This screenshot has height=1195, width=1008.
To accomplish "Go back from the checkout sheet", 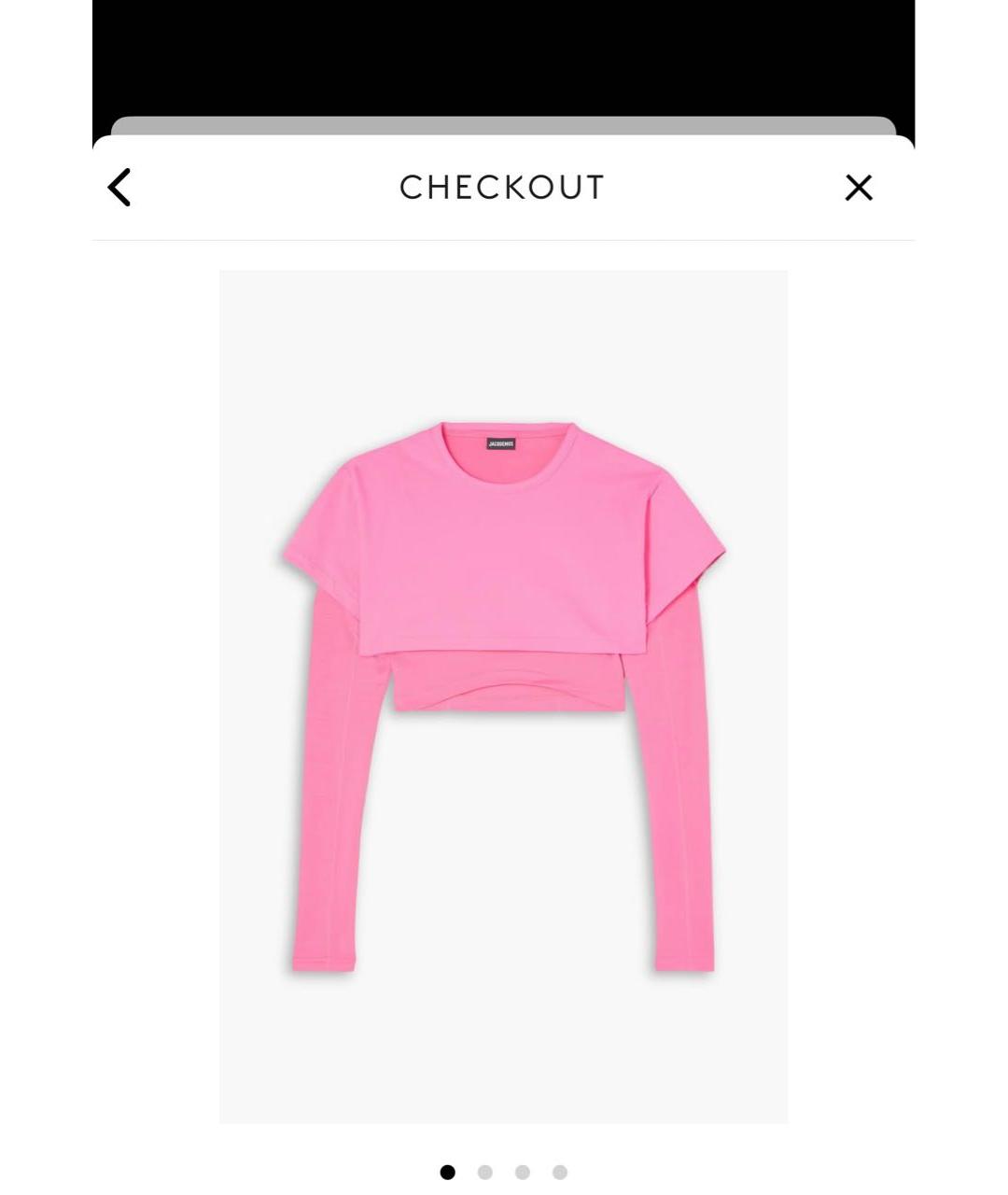I will click(119, 188).
